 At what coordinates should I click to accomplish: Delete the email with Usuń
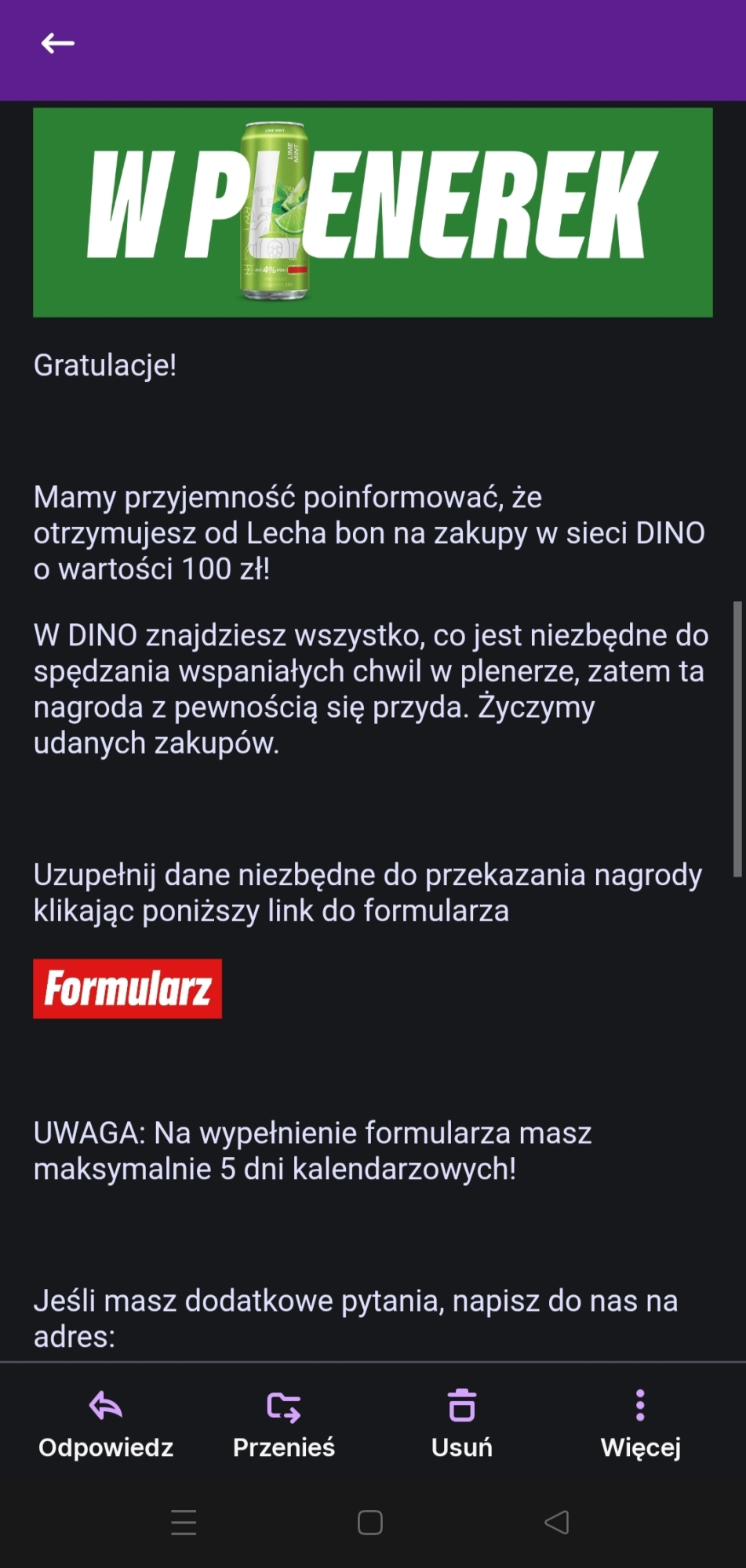point(461,1424)
